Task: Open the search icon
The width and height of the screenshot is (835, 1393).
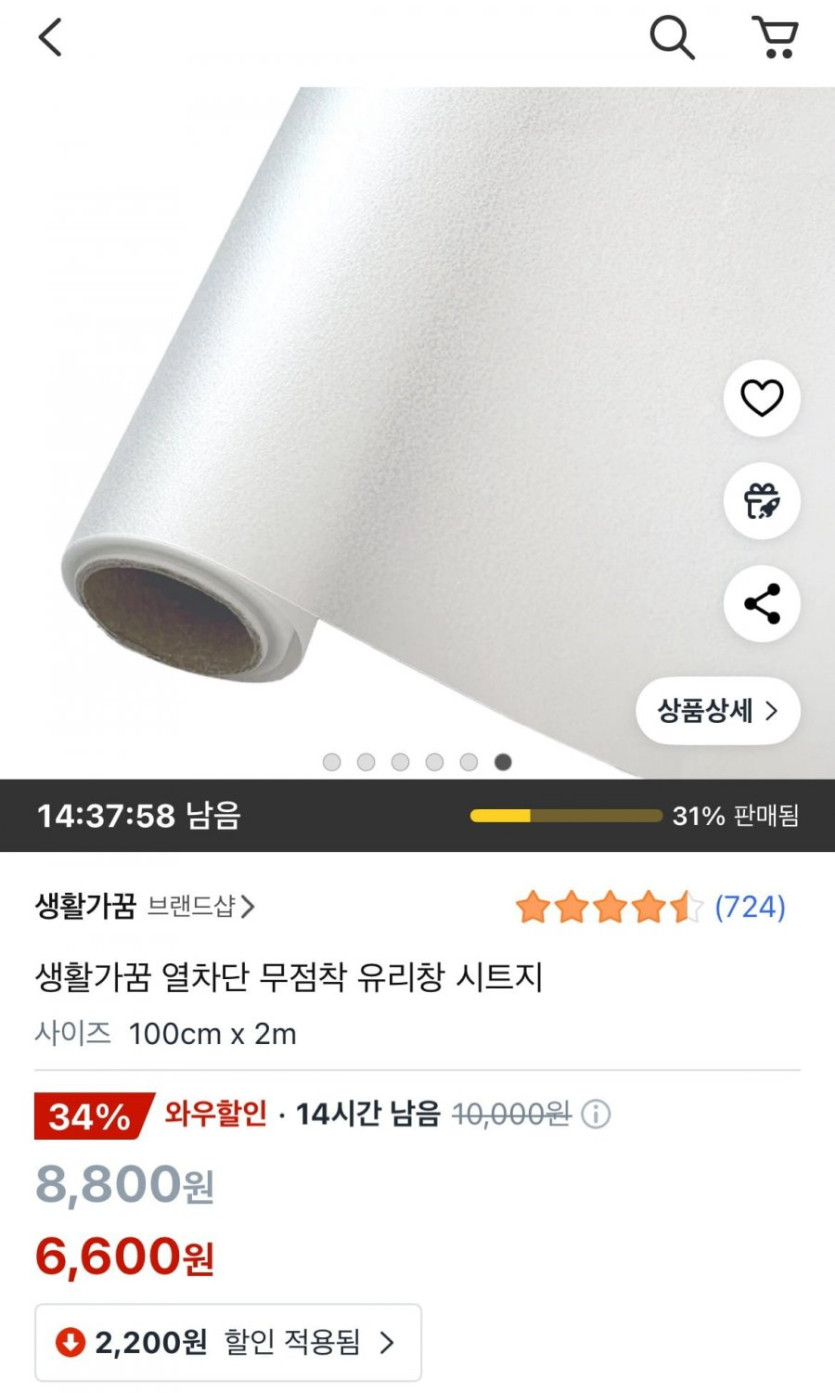Action: [672, 38]
